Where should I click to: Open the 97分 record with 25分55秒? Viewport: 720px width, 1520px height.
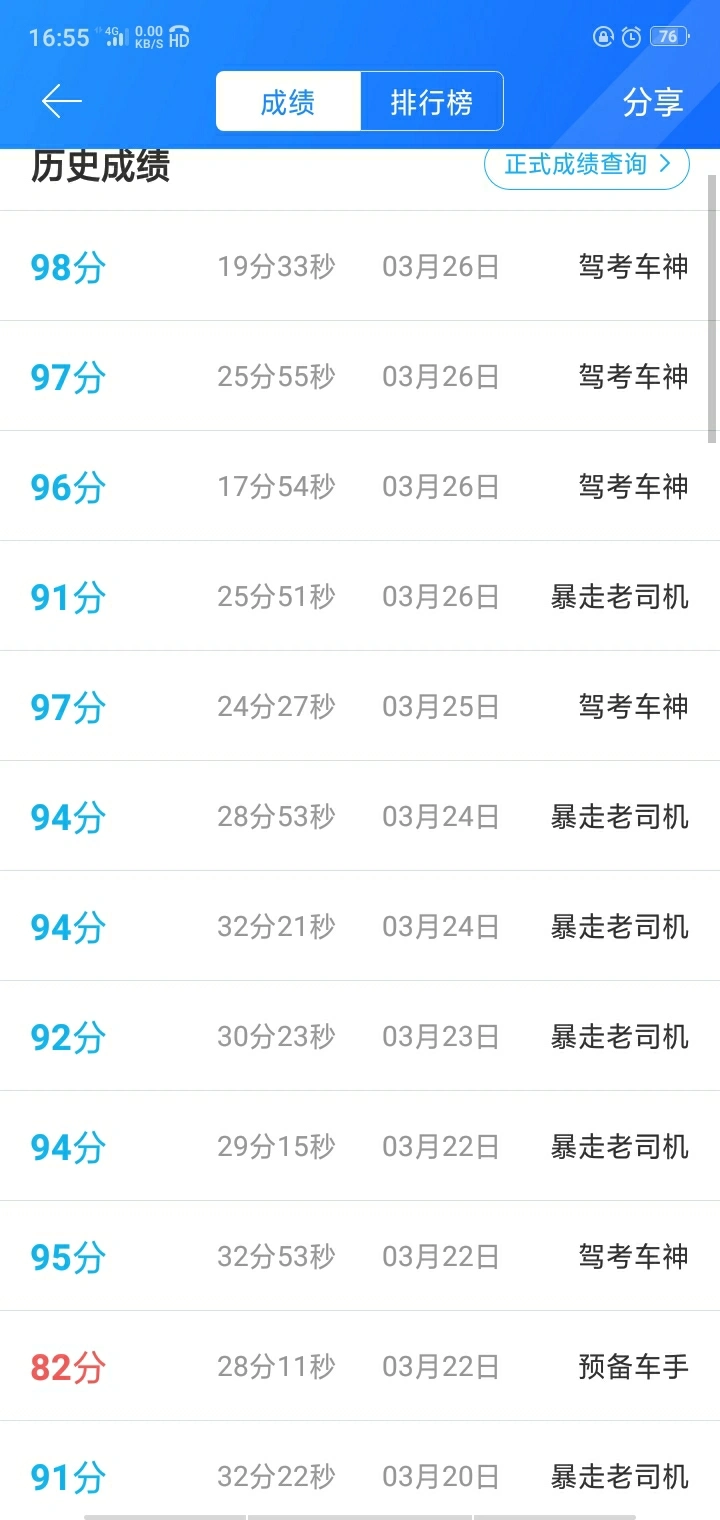(x=360, y=376)
